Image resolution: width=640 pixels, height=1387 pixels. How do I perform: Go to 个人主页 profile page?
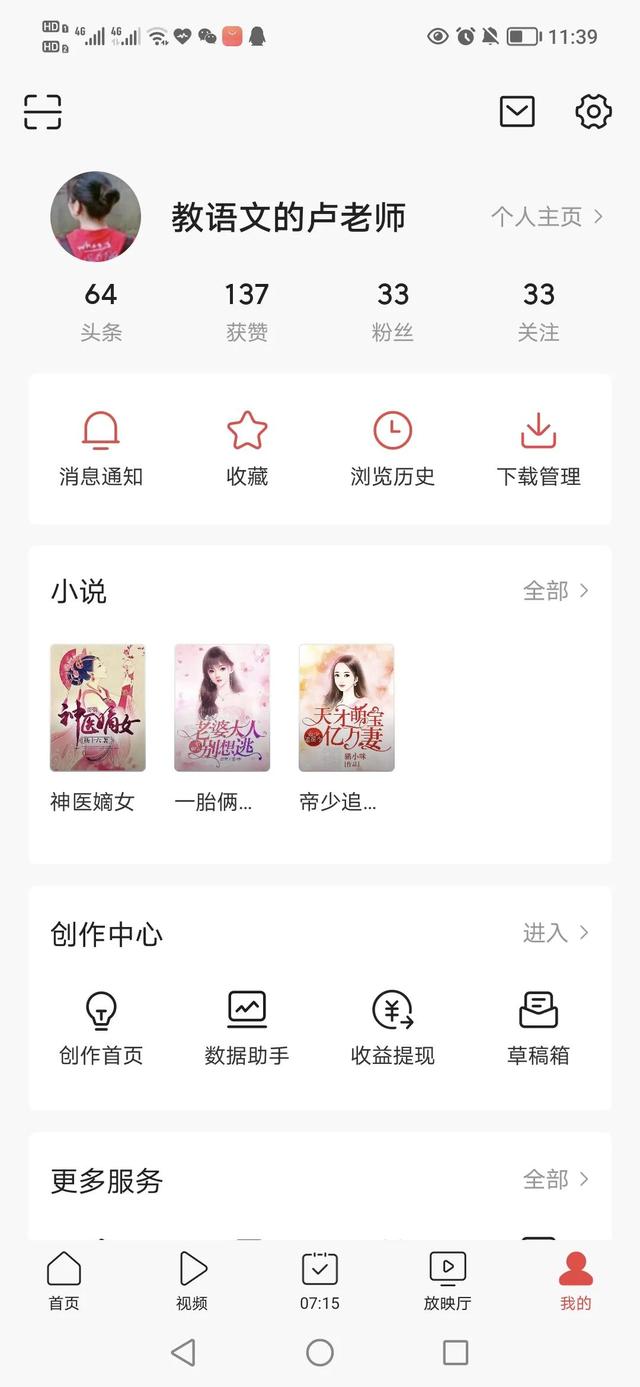pyautogui.click(x=546, y=217)
